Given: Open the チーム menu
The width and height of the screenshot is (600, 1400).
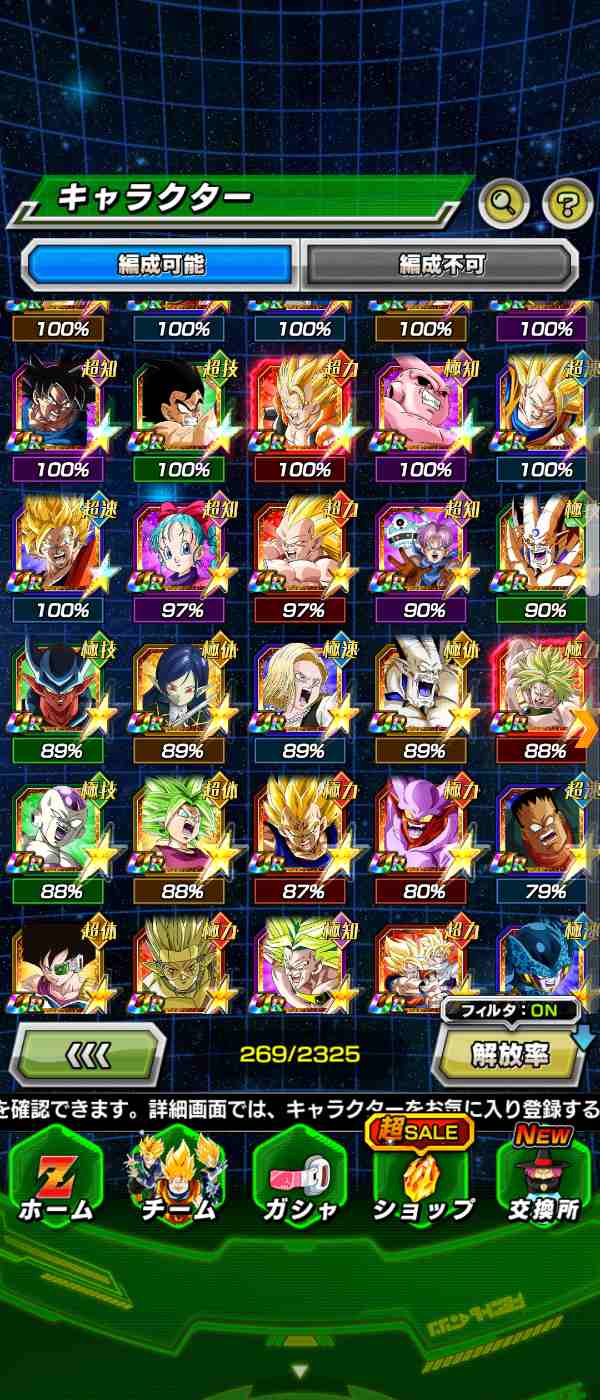Looking at the screenshot, I should coord(178,1178).
